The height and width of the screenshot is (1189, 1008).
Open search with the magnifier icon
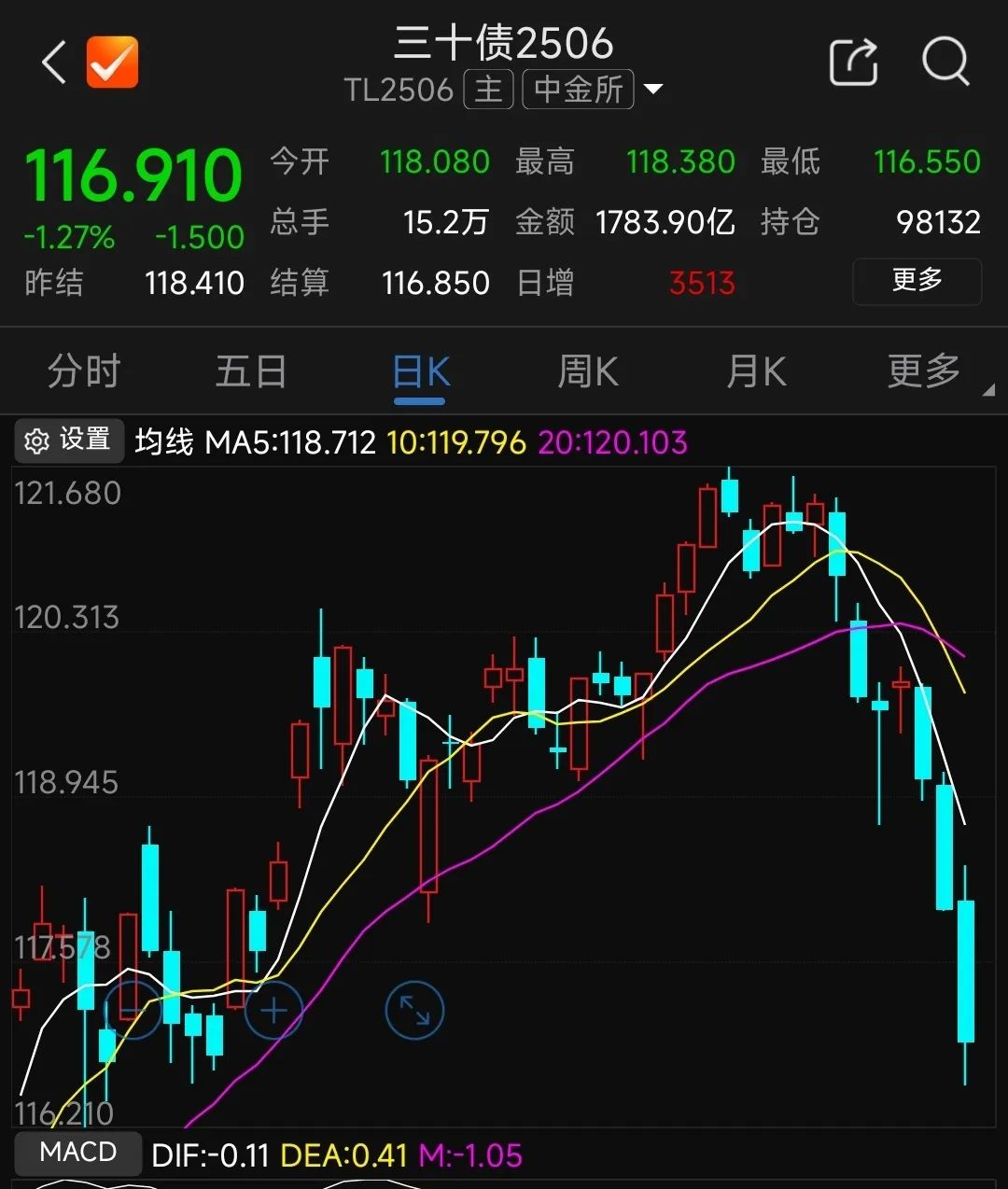(x=945, y=61)
